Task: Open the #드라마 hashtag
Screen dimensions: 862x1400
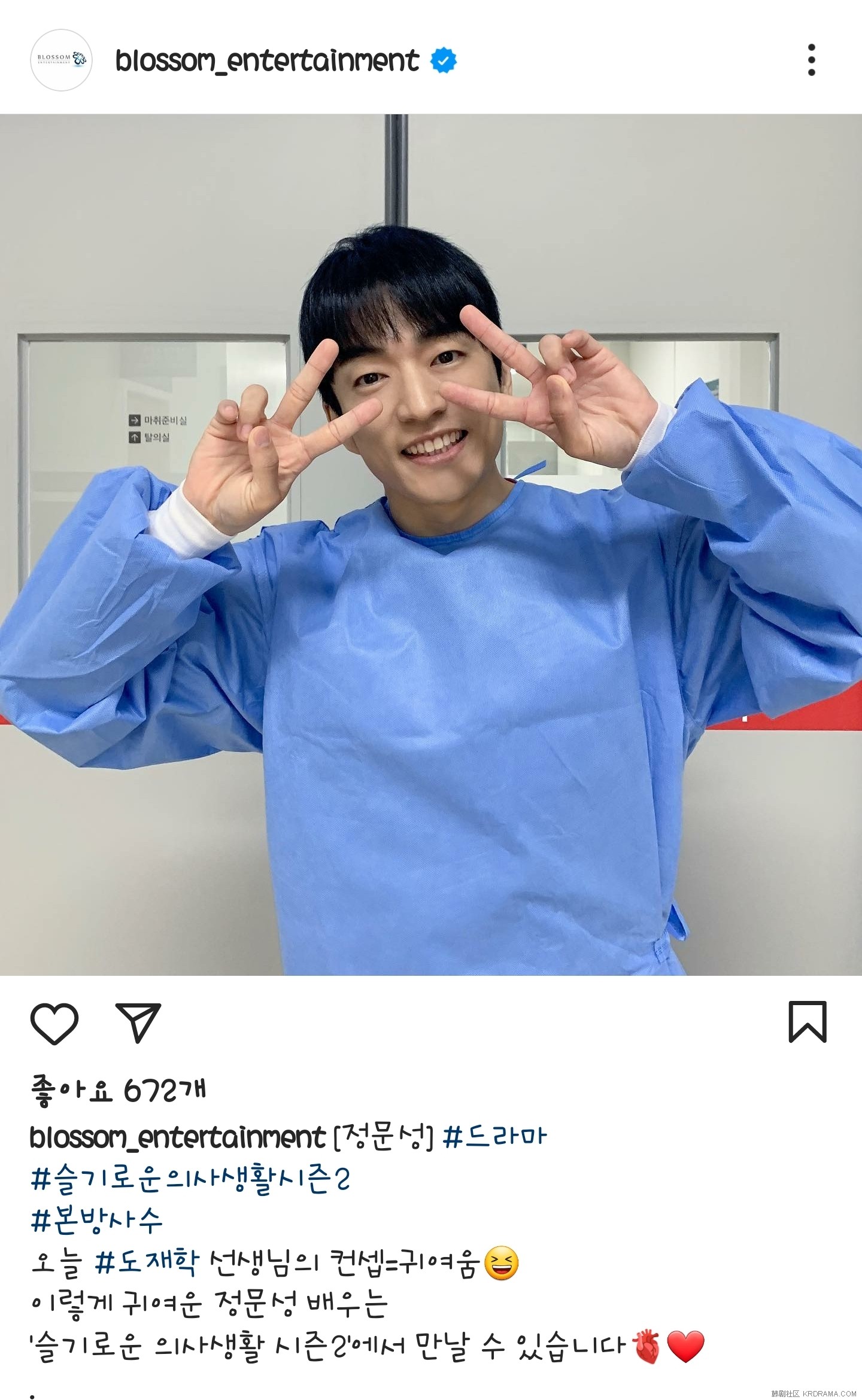Action: point(494,1137)
